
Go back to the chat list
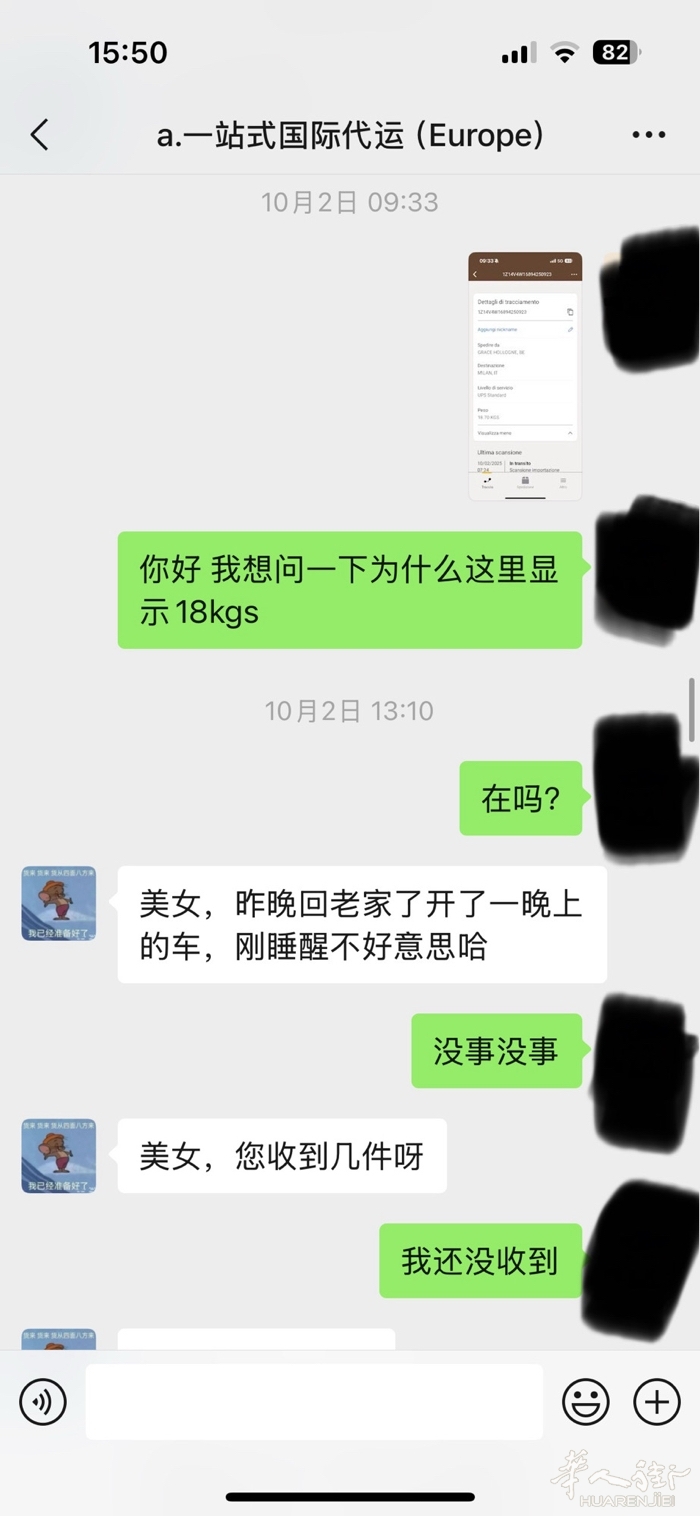click(x=39, y=135)
